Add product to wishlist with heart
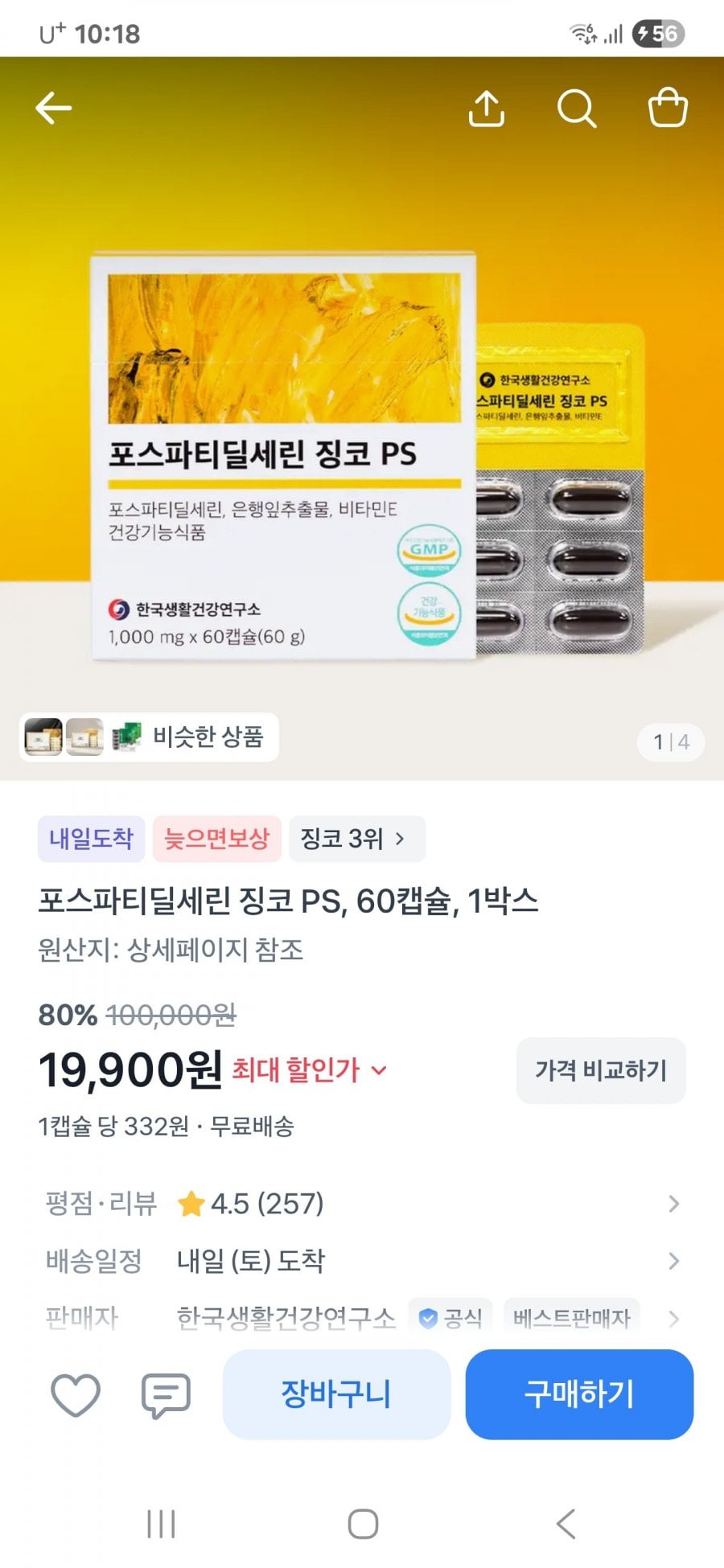The width and height of the screenshot is (724, 1568). pos(76,1394)
